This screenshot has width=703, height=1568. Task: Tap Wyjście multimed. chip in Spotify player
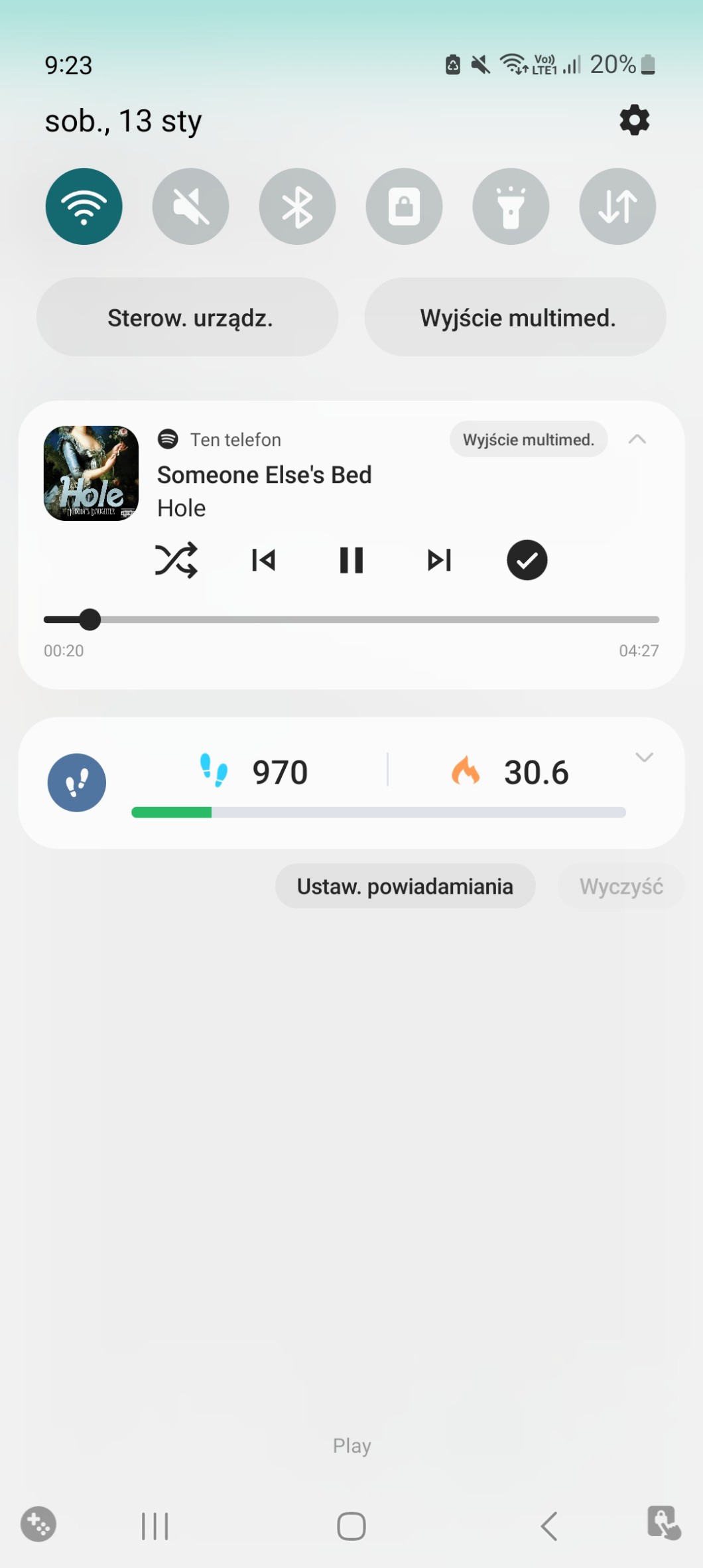tap(528, 439)
